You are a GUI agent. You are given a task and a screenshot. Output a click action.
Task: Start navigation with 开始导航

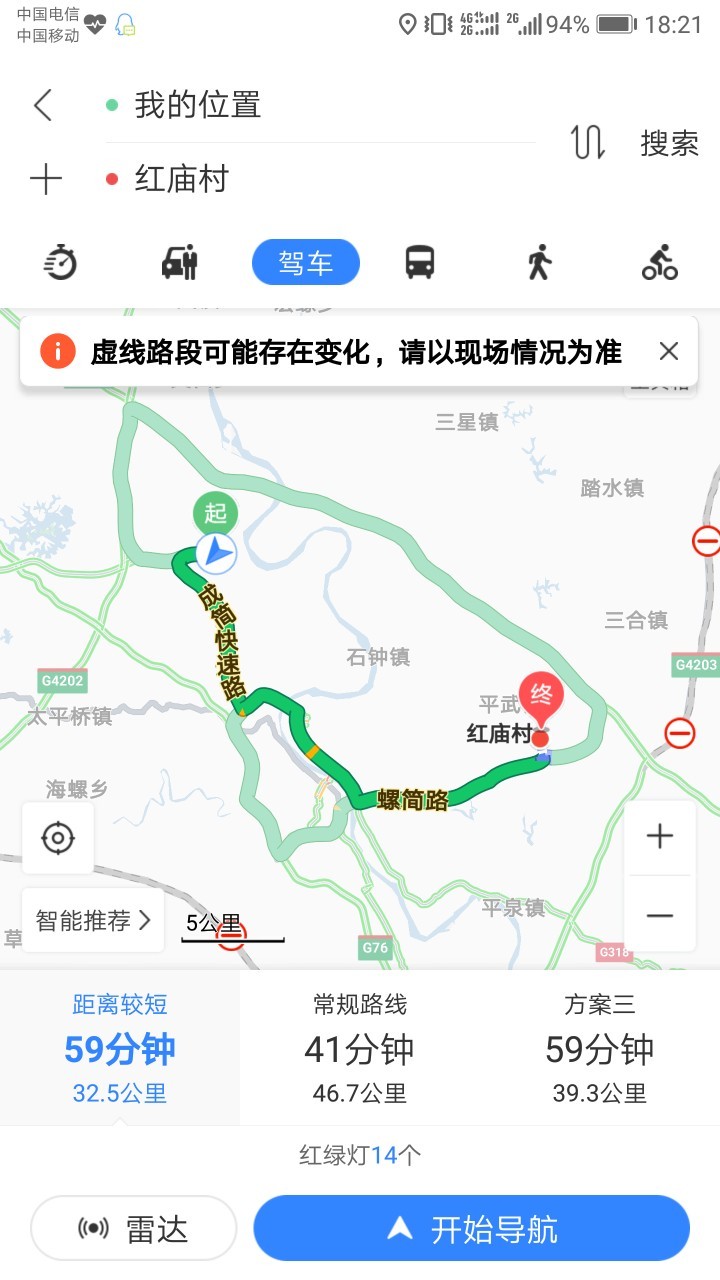pos(472,1229)
